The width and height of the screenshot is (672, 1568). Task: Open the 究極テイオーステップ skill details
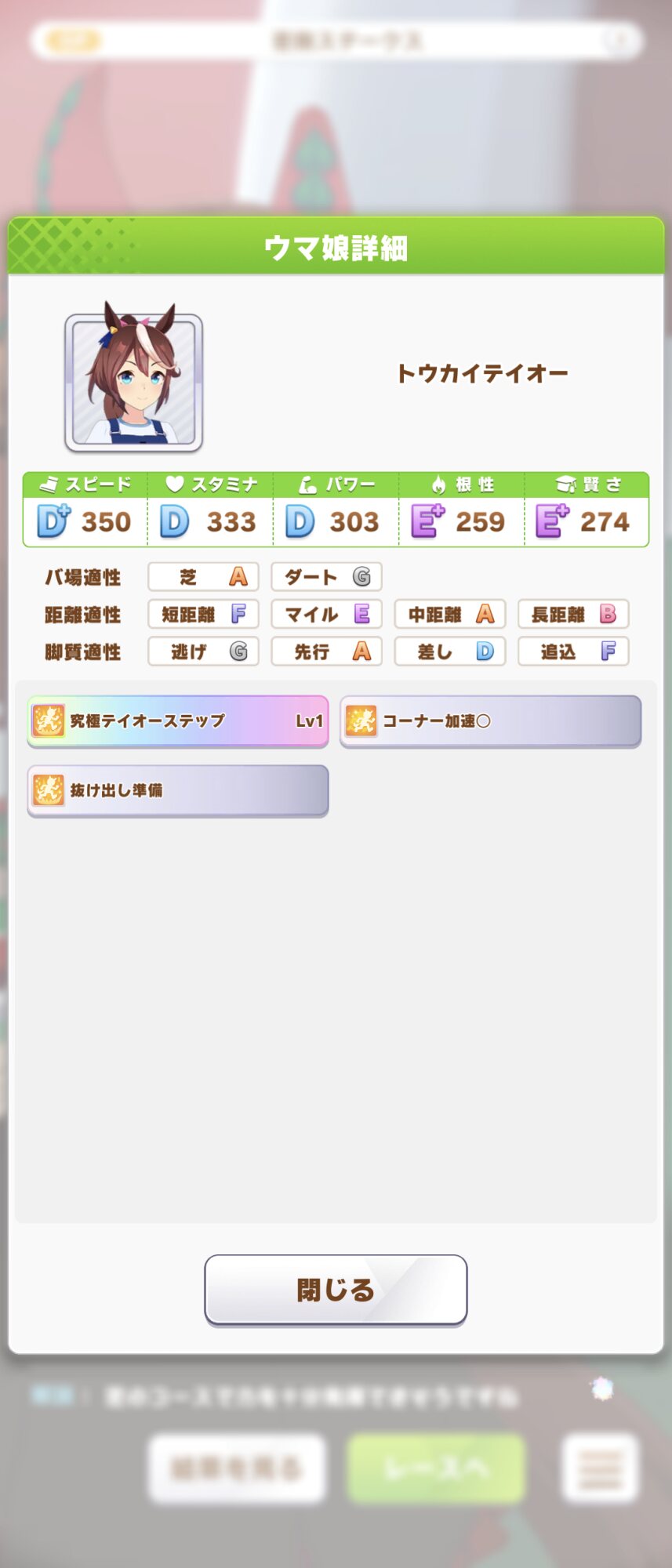point(178,721)
